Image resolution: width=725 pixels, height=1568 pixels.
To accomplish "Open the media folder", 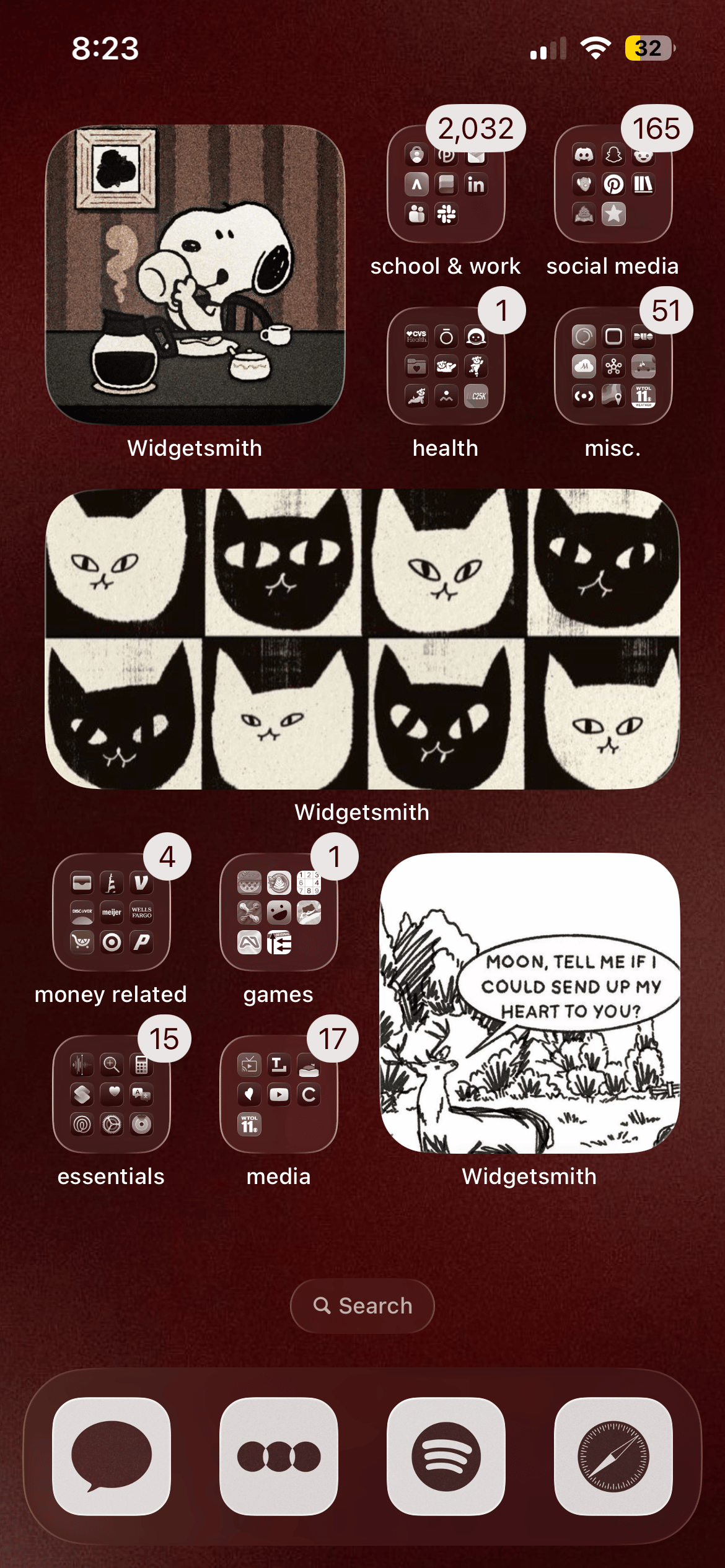I will pyautogui.click(x=279, y=1094).
